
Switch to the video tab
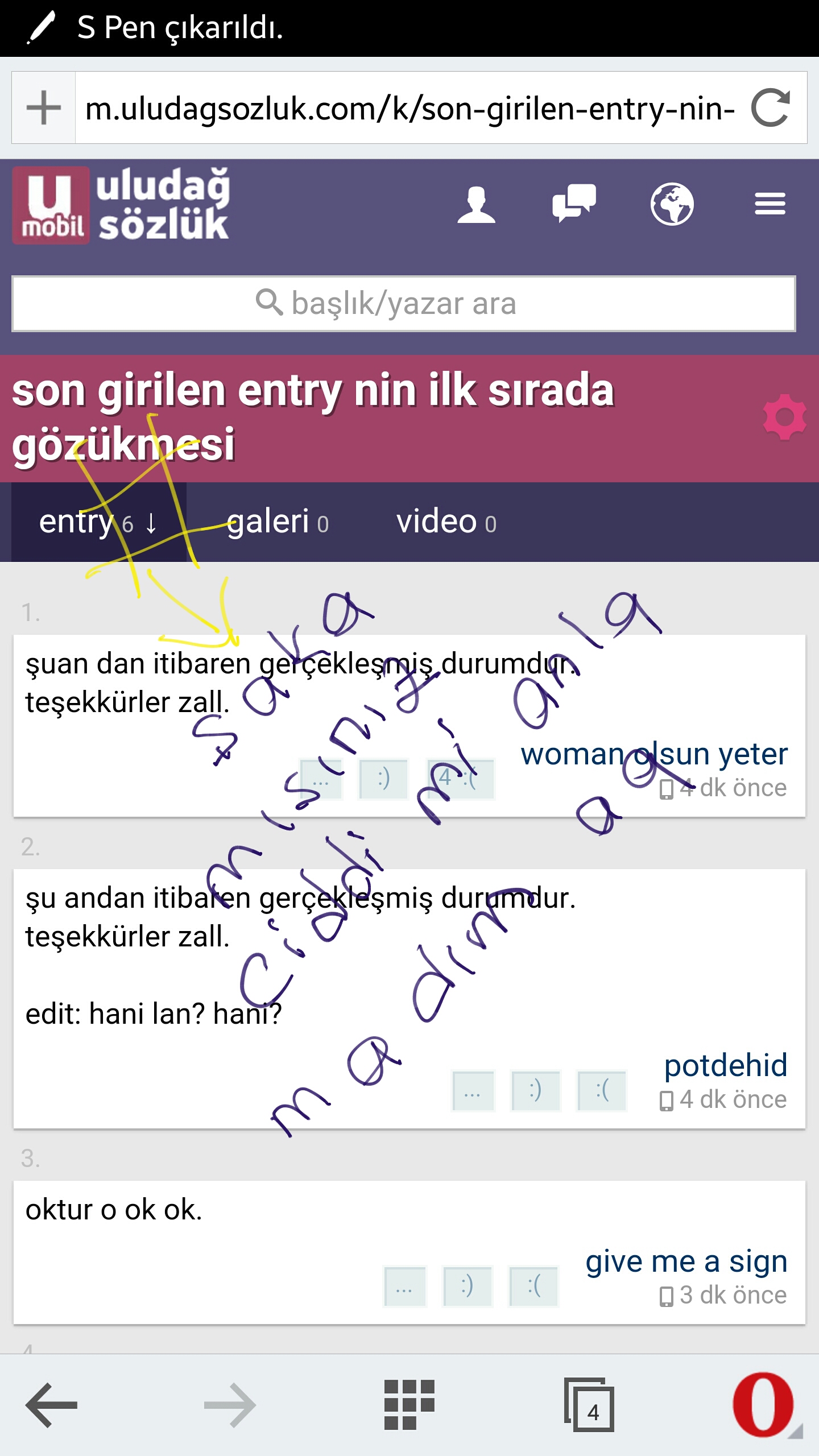tap(446, 522)
